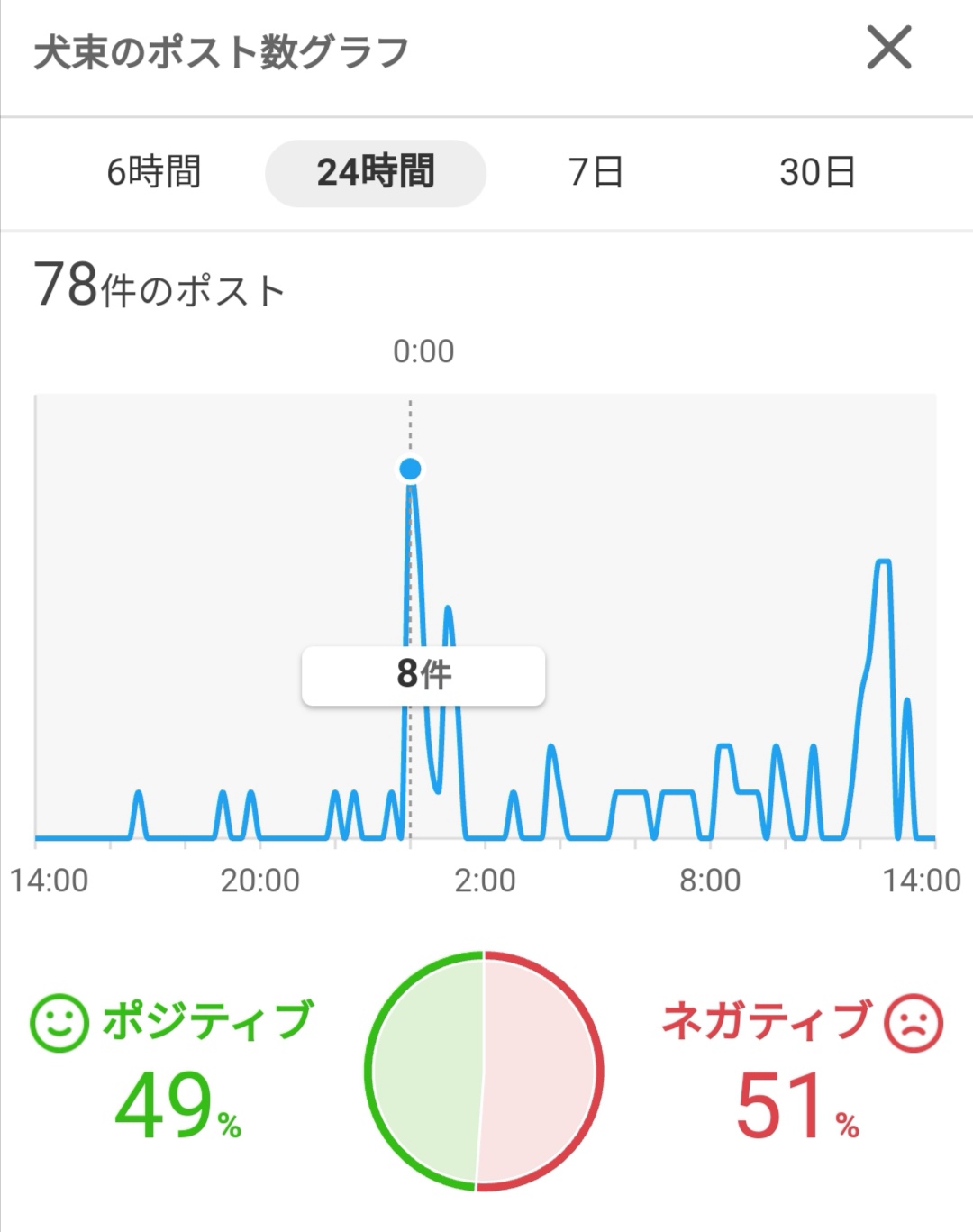Switch to the 7日 range
973x1232 pixels.
click(596, 172)
